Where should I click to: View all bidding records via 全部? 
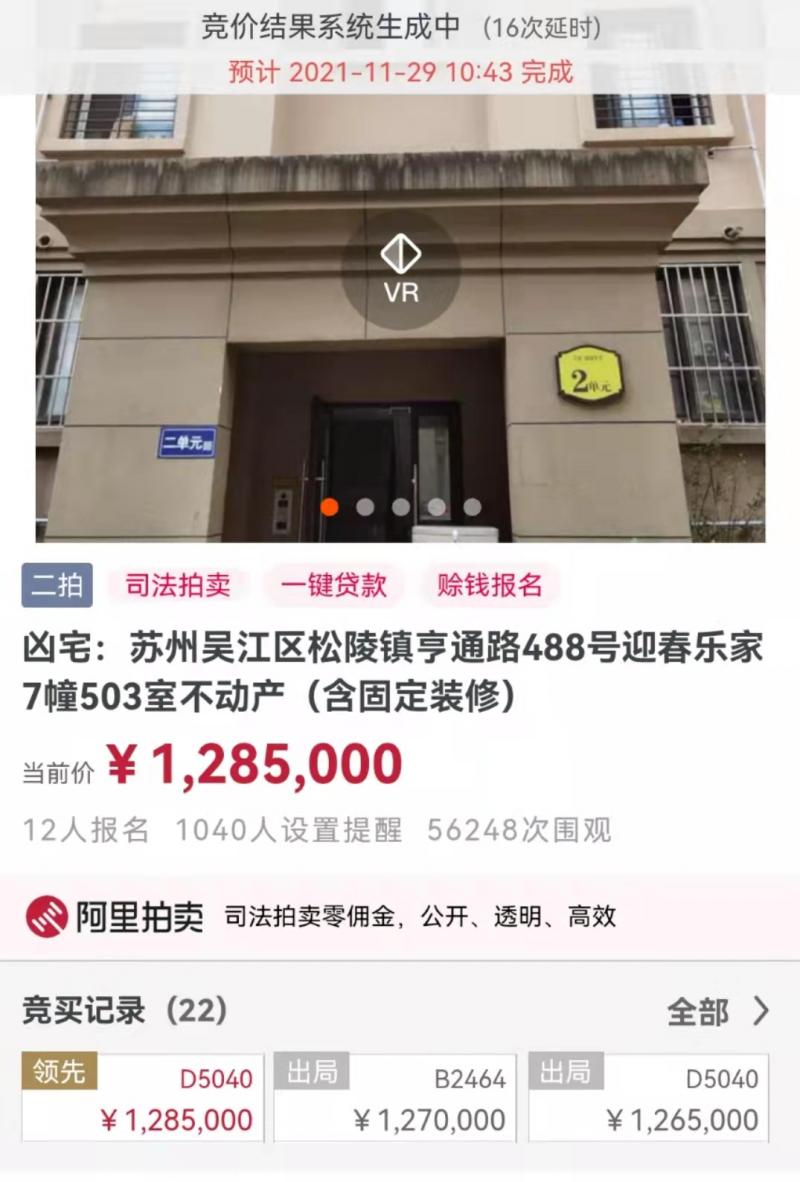(718, 1011)
